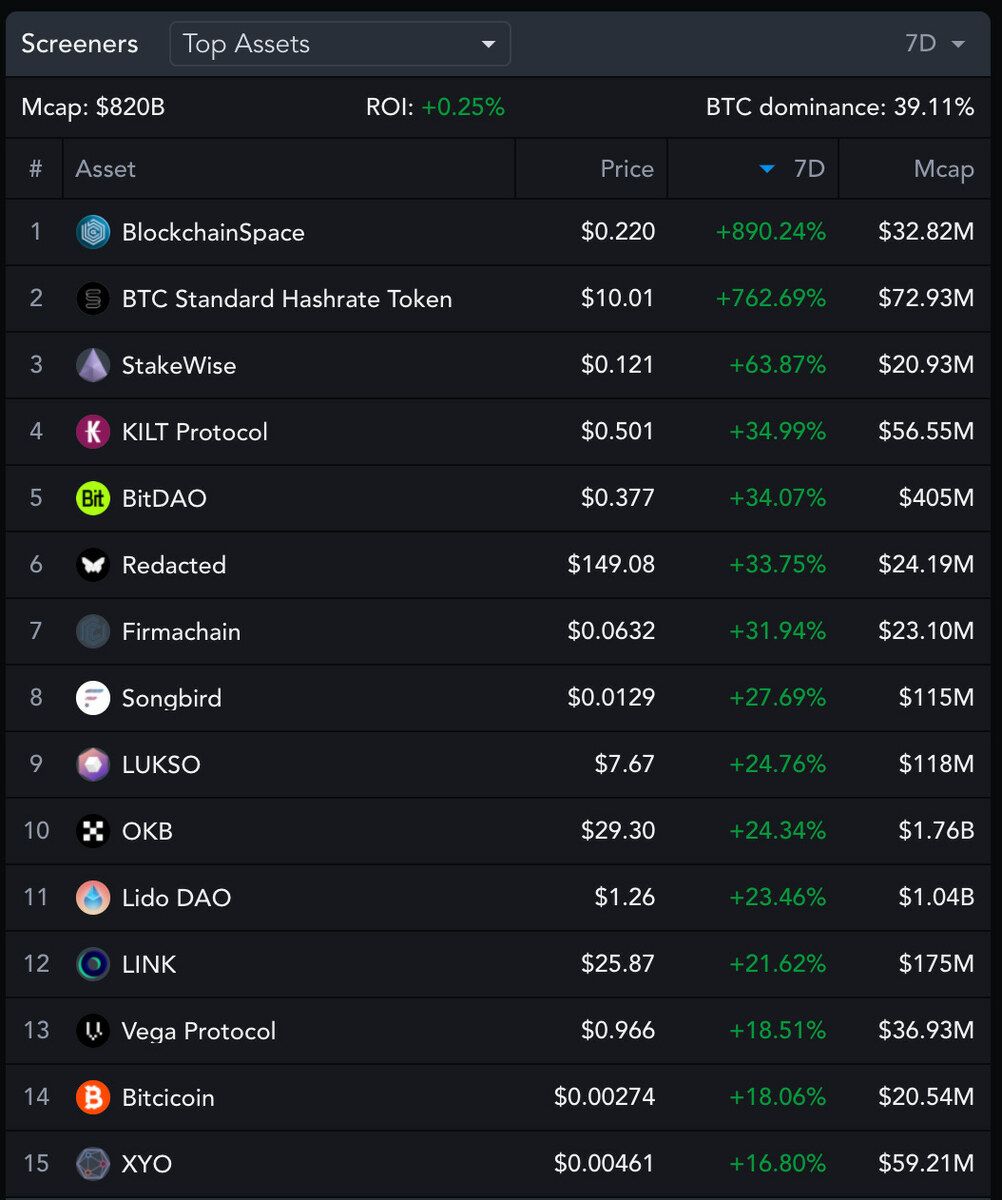
Task: Open BitDAO asset details
Action: (x=163, y=498)
